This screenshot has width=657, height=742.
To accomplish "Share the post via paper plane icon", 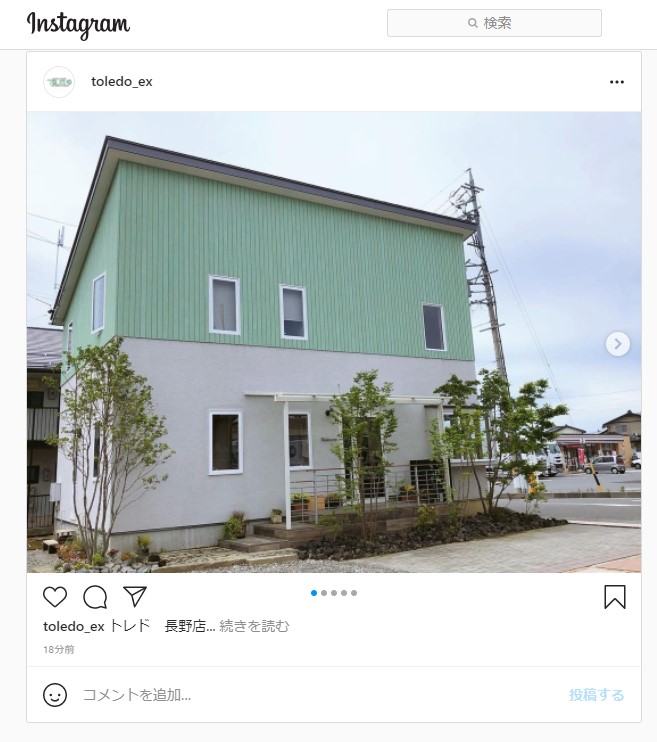I will click(x=135, y=597).
